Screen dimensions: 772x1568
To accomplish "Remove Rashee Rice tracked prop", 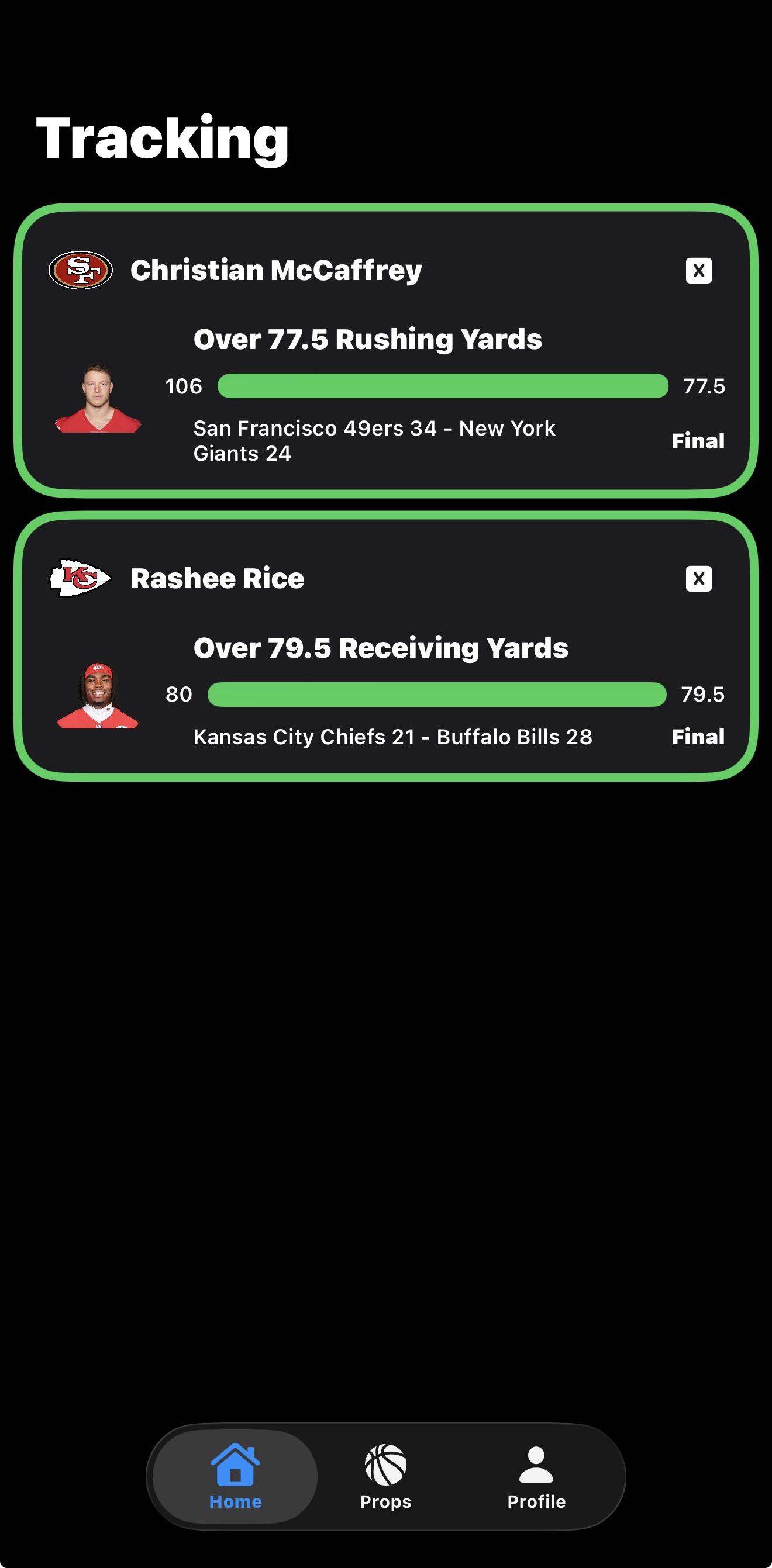I will (698, 579).
